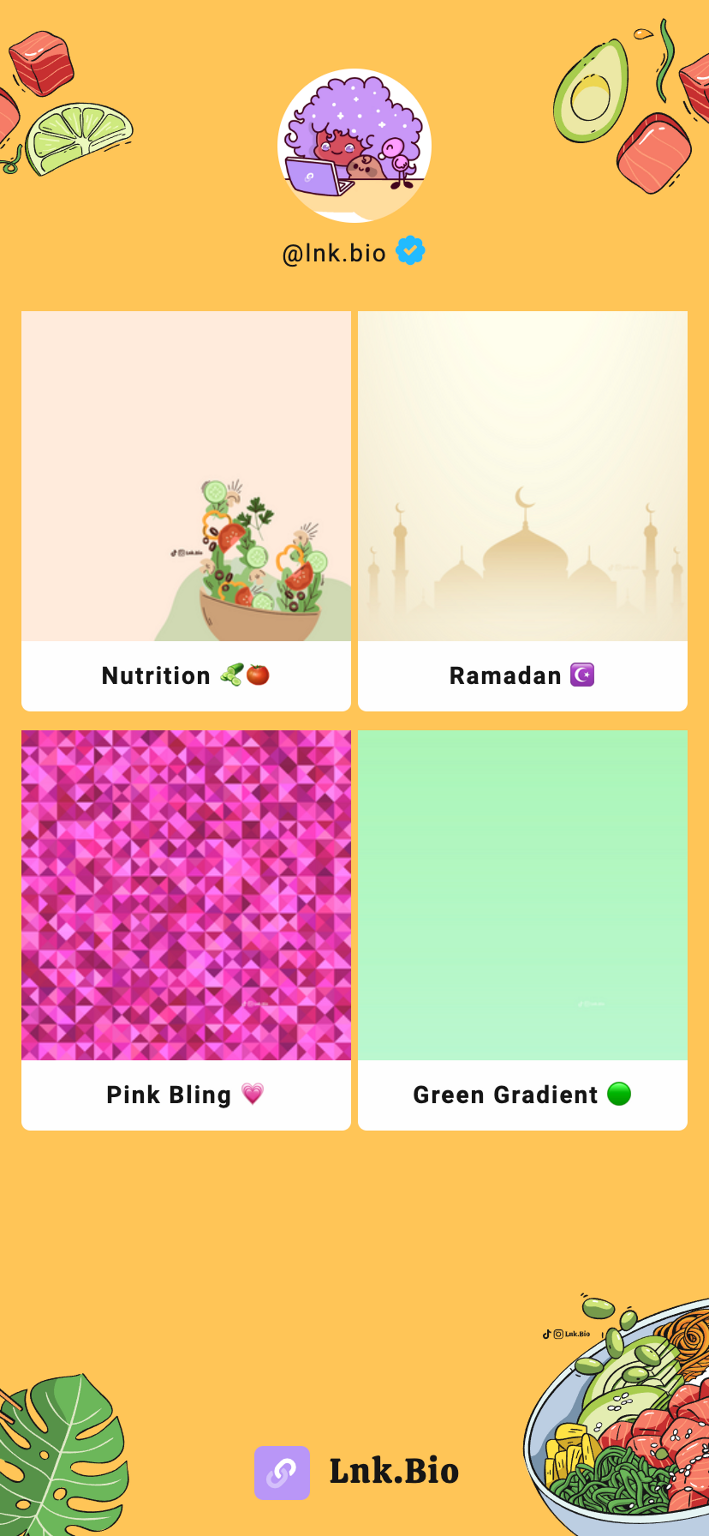The height and width of the screenshot is (1536, 709).
Task: Tap the Lnk.Bio footer link
Action: click(356, 1472)
